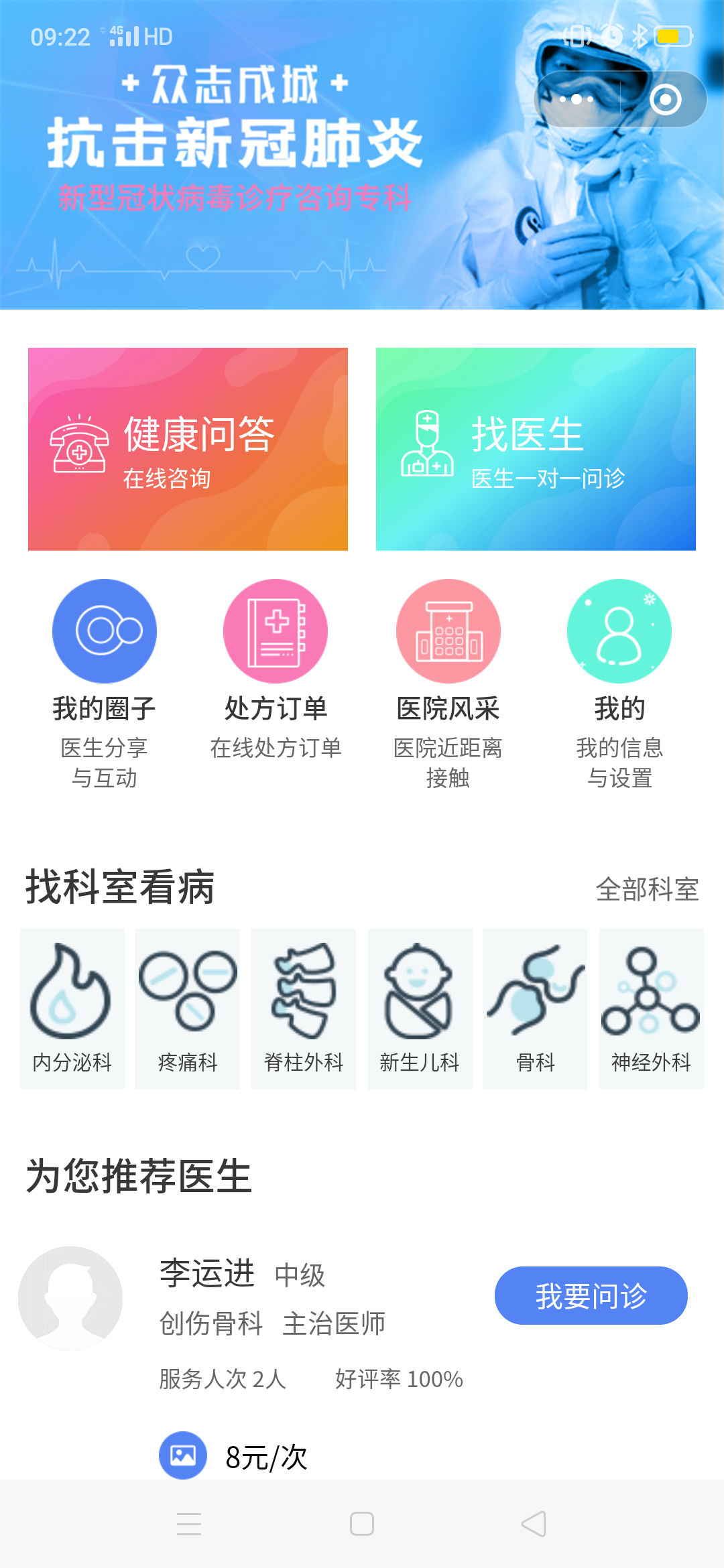Tap 我要问诊 for doctor 李运进
This screenshot has width=724, height=1568.
[x=591, y=1295]
